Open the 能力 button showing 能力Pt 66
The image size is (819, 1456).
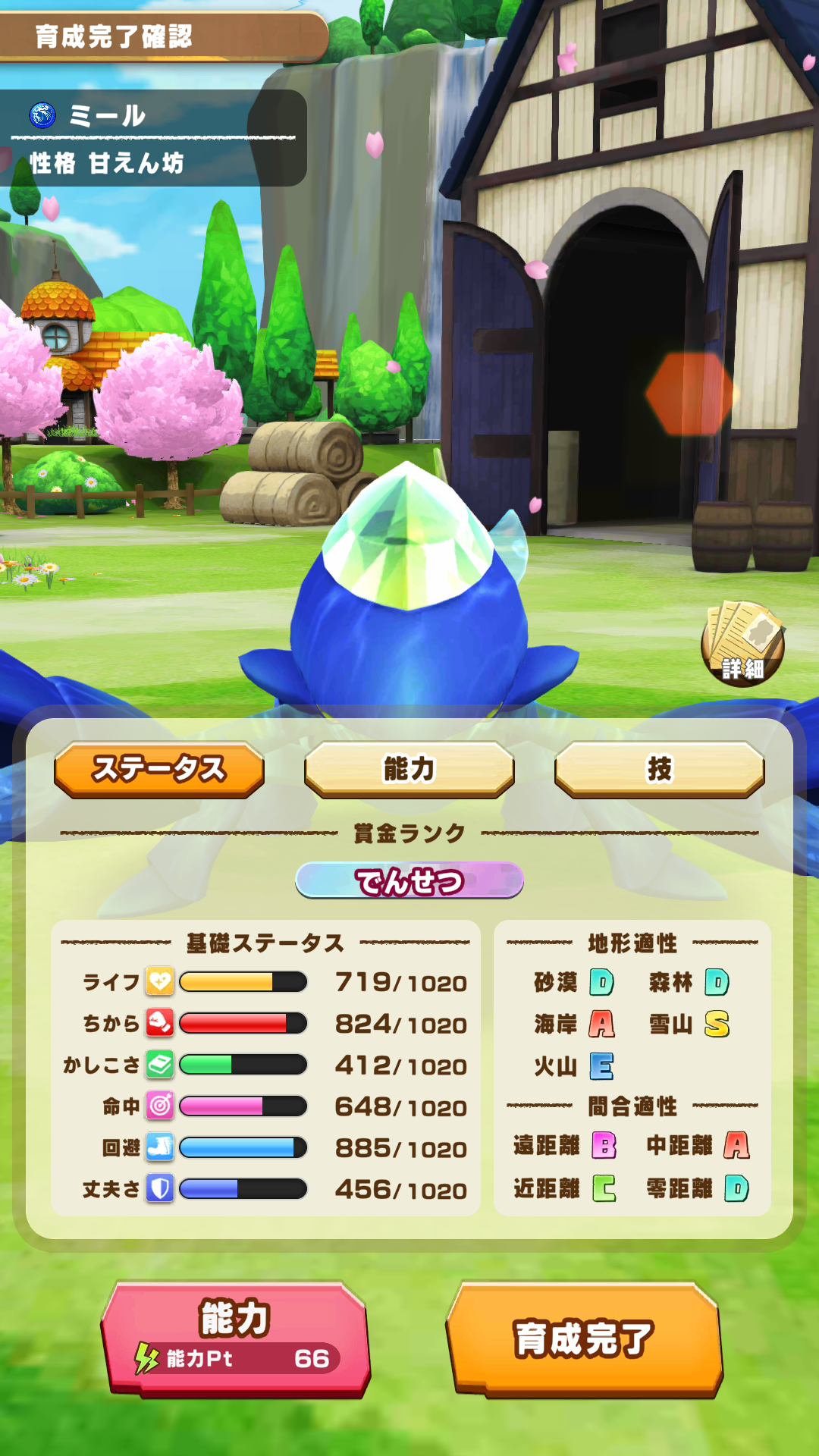[236, 1339]
